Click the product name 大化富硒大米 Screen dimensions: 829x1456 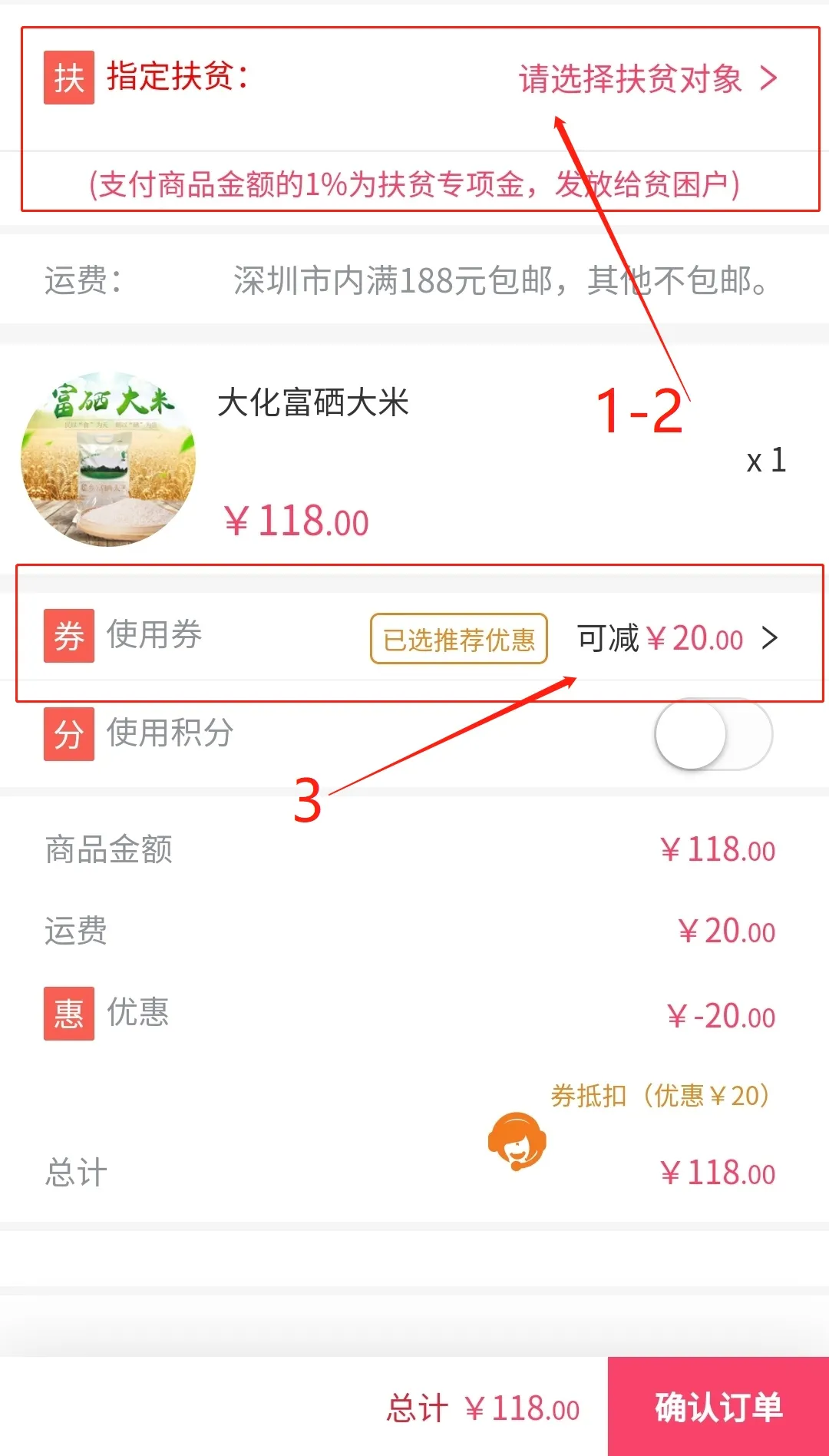[314, 403]
